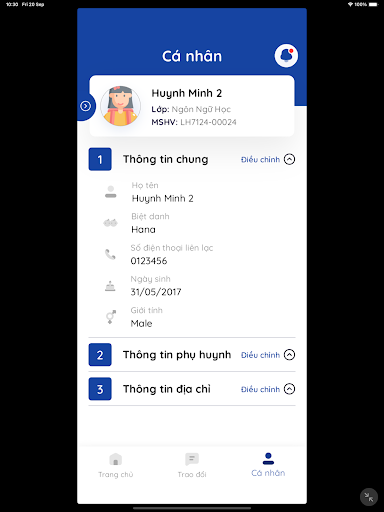Open the notifications bell

pos(286,56)
